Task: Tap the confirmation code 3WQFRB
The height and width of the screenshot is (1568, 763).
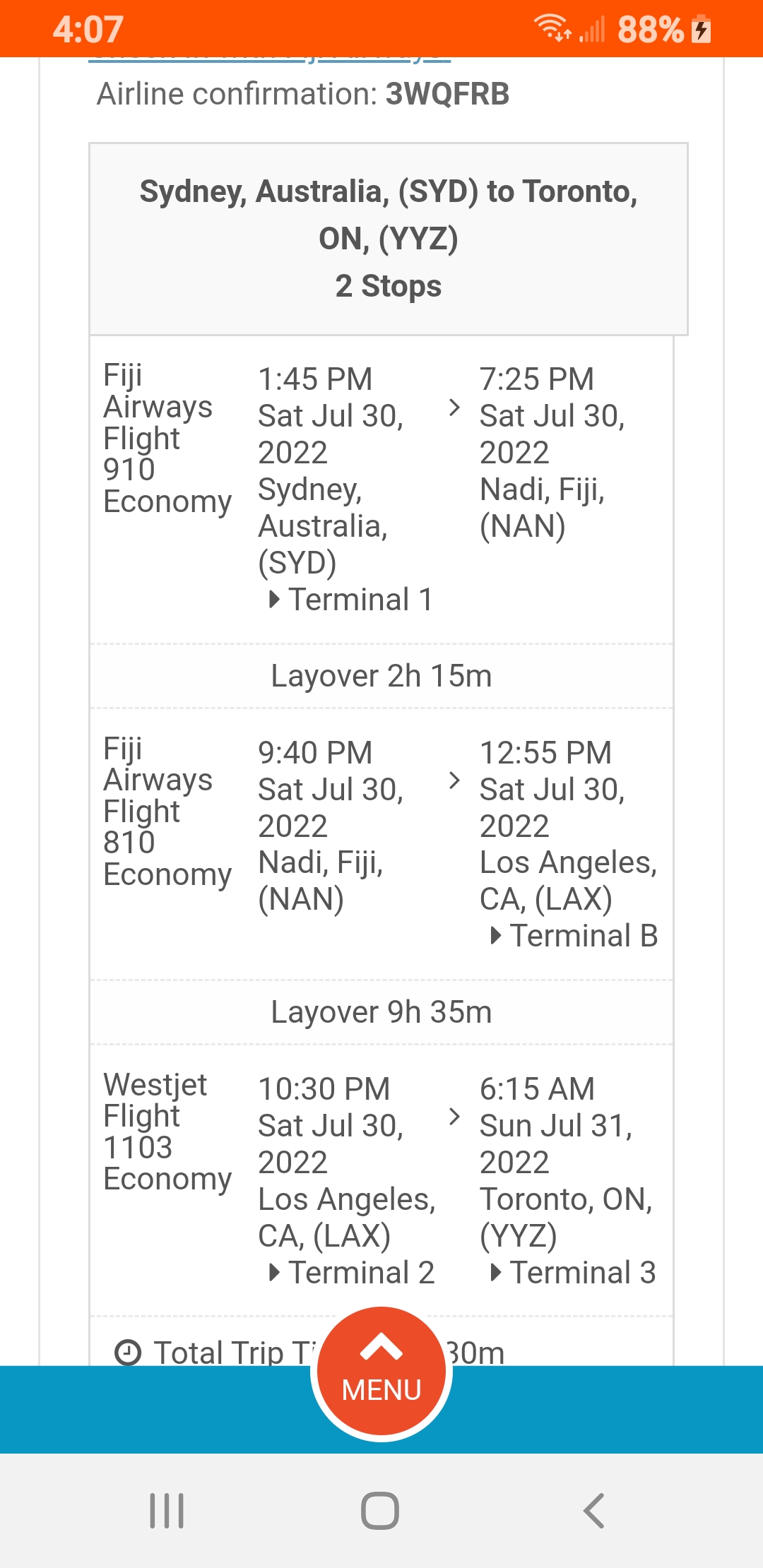Action: coord(446,93)
